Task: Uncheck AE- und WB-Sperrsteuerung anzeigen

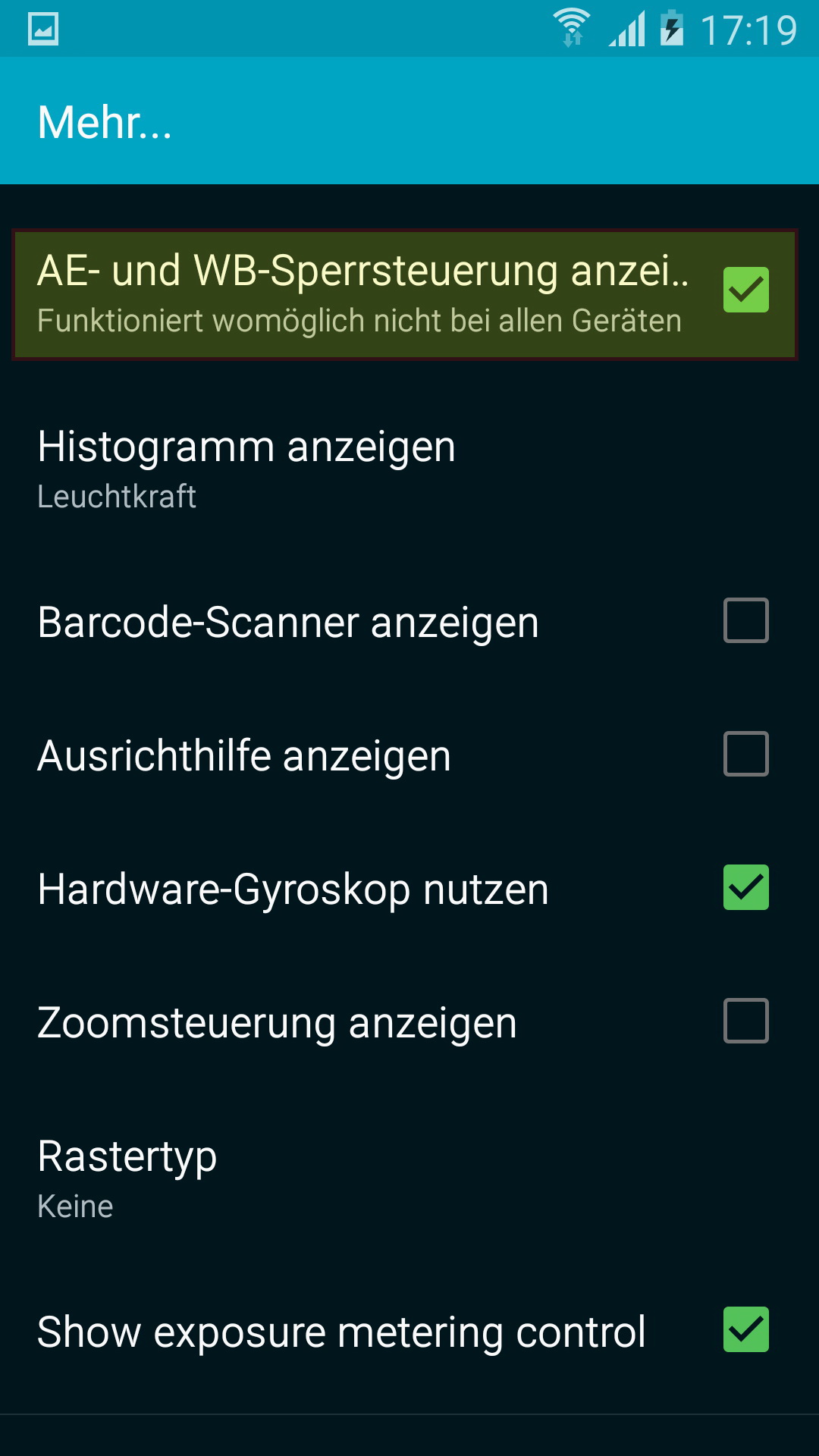Action: click(745, 290)
